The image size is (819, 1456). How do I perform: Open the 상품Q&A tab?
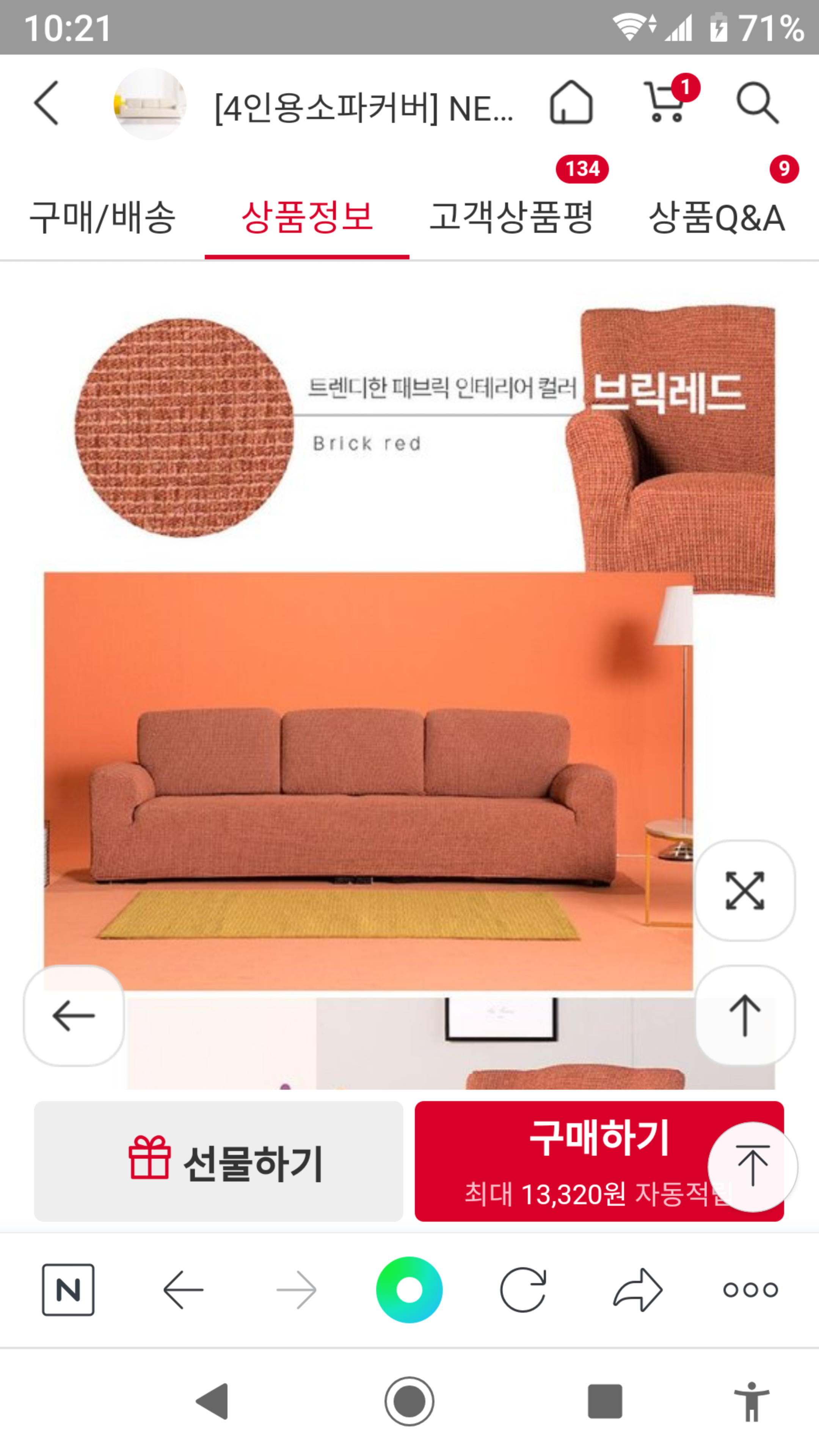pyautogui.click(x=717, y=218)
